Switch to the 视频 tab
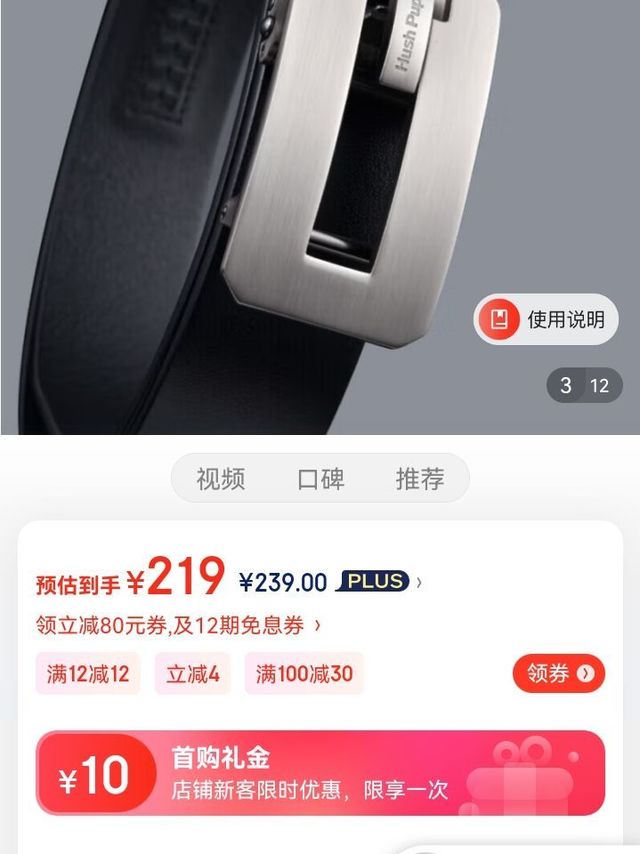The height and width of the screenshot is (854, 640). (x=221, y=479)
